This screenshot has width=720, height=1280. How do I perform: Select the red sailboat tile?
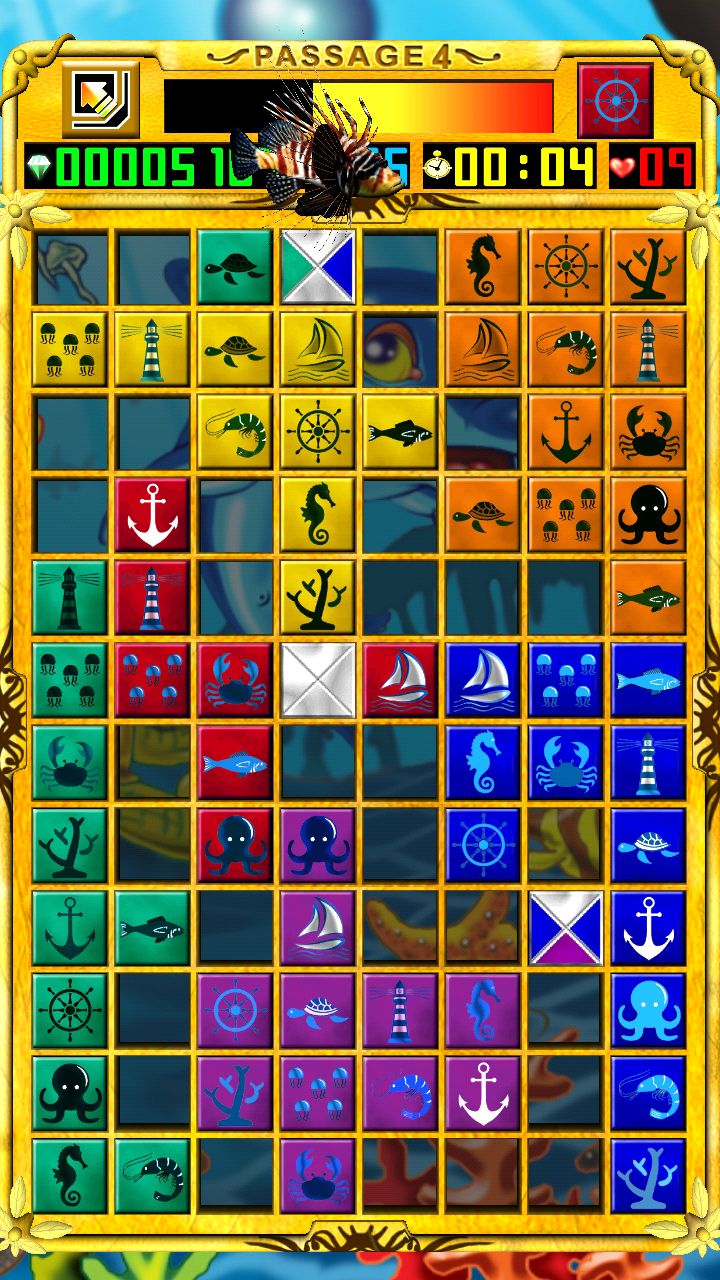400,680
